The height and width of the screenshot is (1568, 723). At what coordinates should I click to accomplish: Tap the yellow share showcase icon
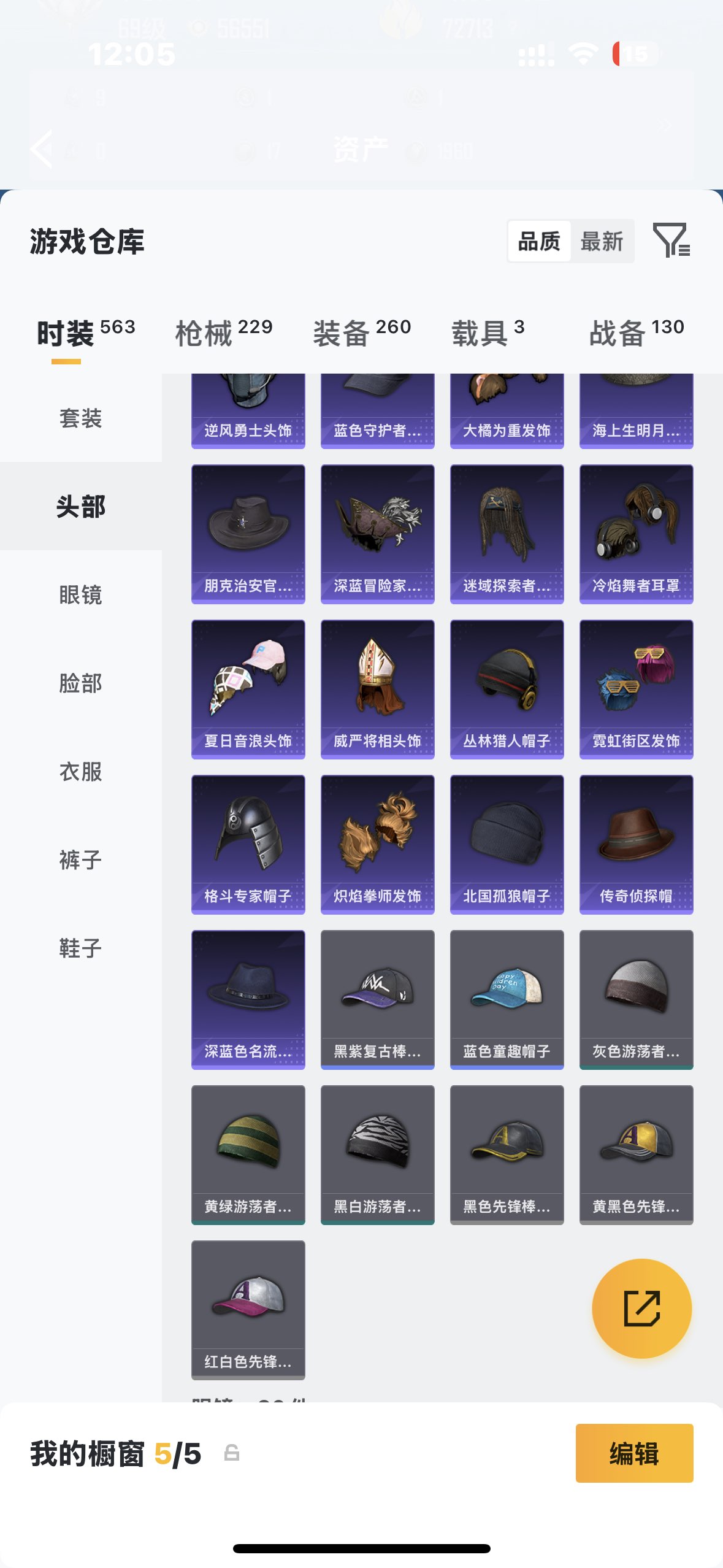pos(640,1307)
